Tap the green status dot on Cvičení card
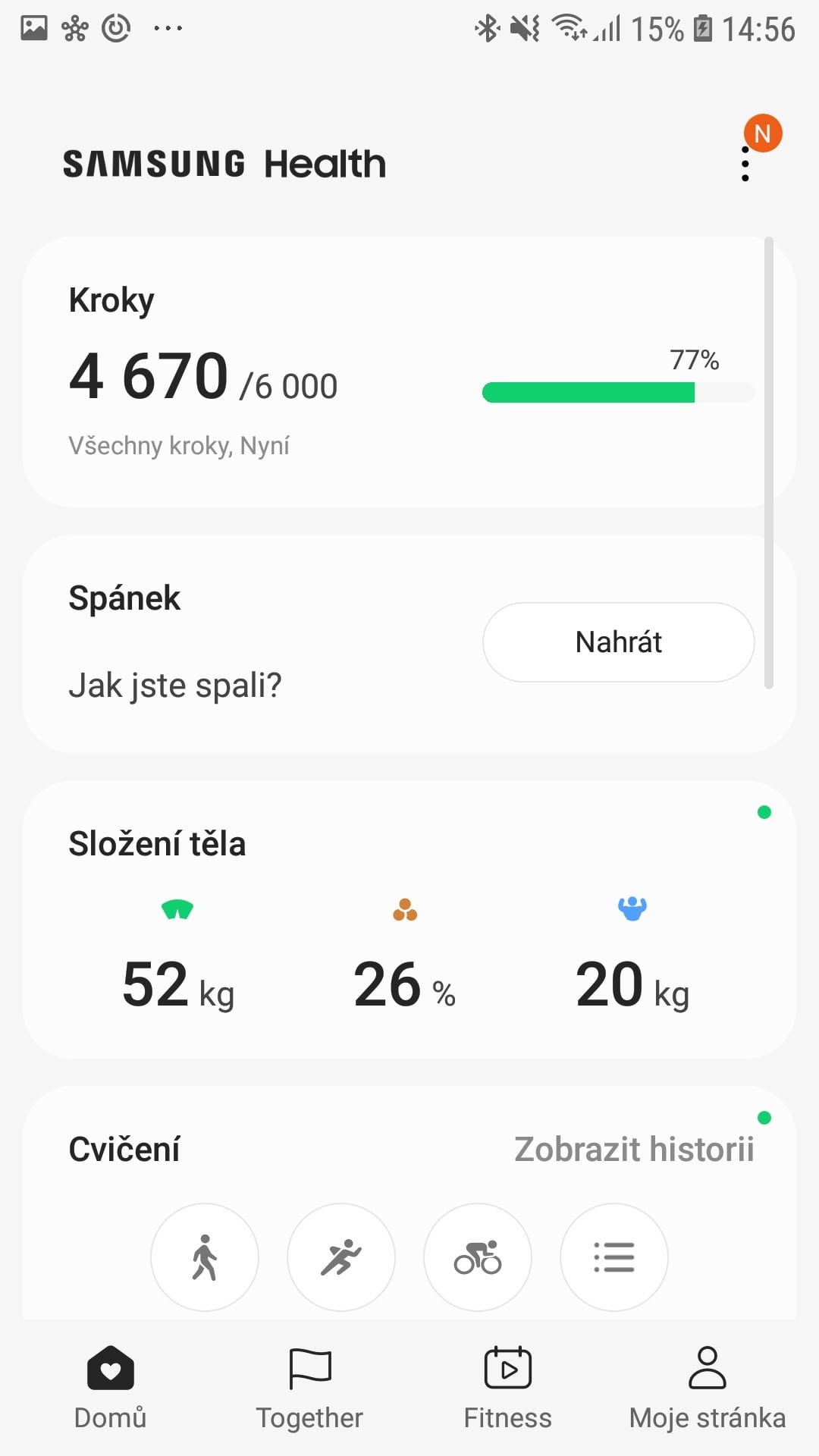Image resolution: width=819 pixels, height=1456 pixels. (x=764, y=1116)
